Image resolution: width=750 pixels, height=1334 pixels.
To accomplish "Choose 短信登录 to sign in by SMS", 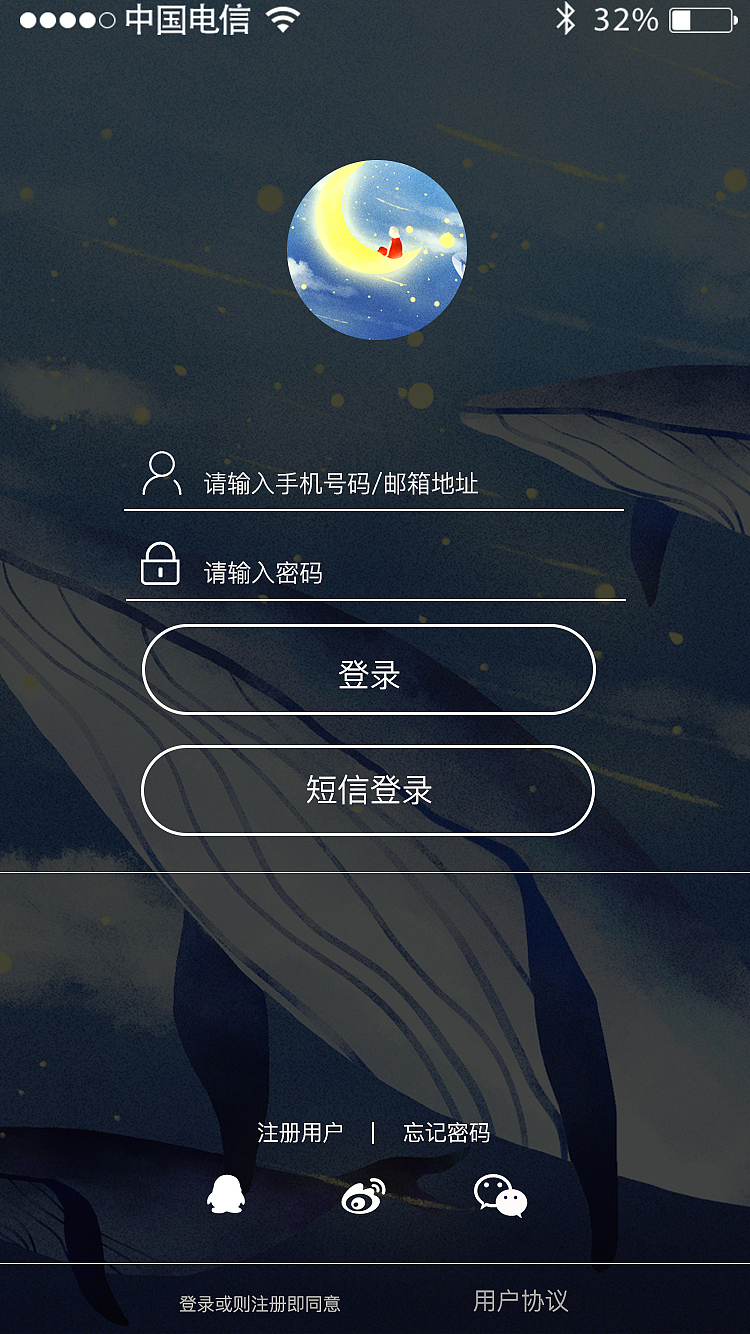I will tap(369, 790).
